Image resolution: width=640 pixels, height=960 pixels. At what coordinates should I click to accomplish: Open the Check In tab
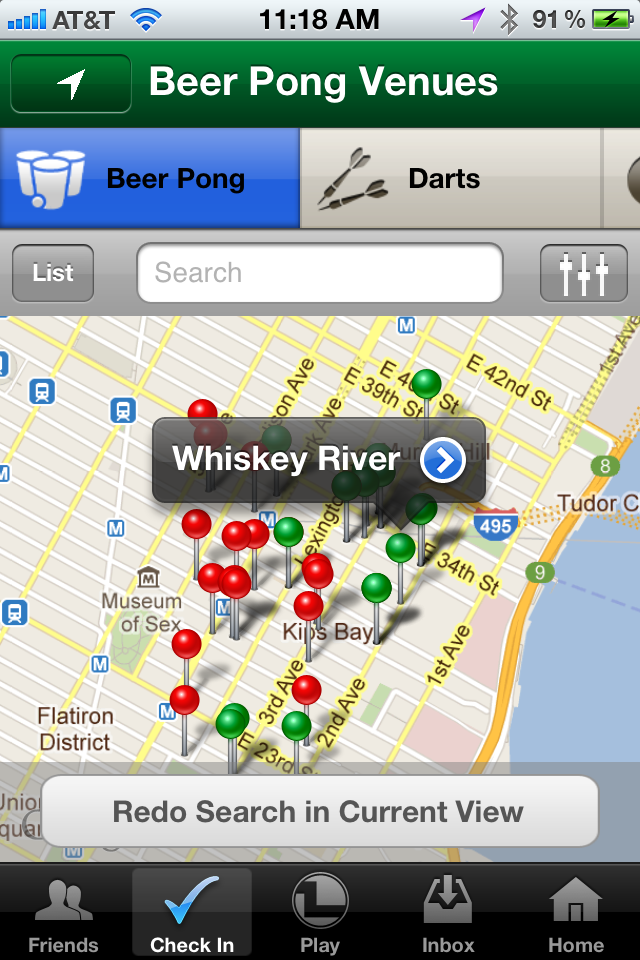click(x=192, y=913)
